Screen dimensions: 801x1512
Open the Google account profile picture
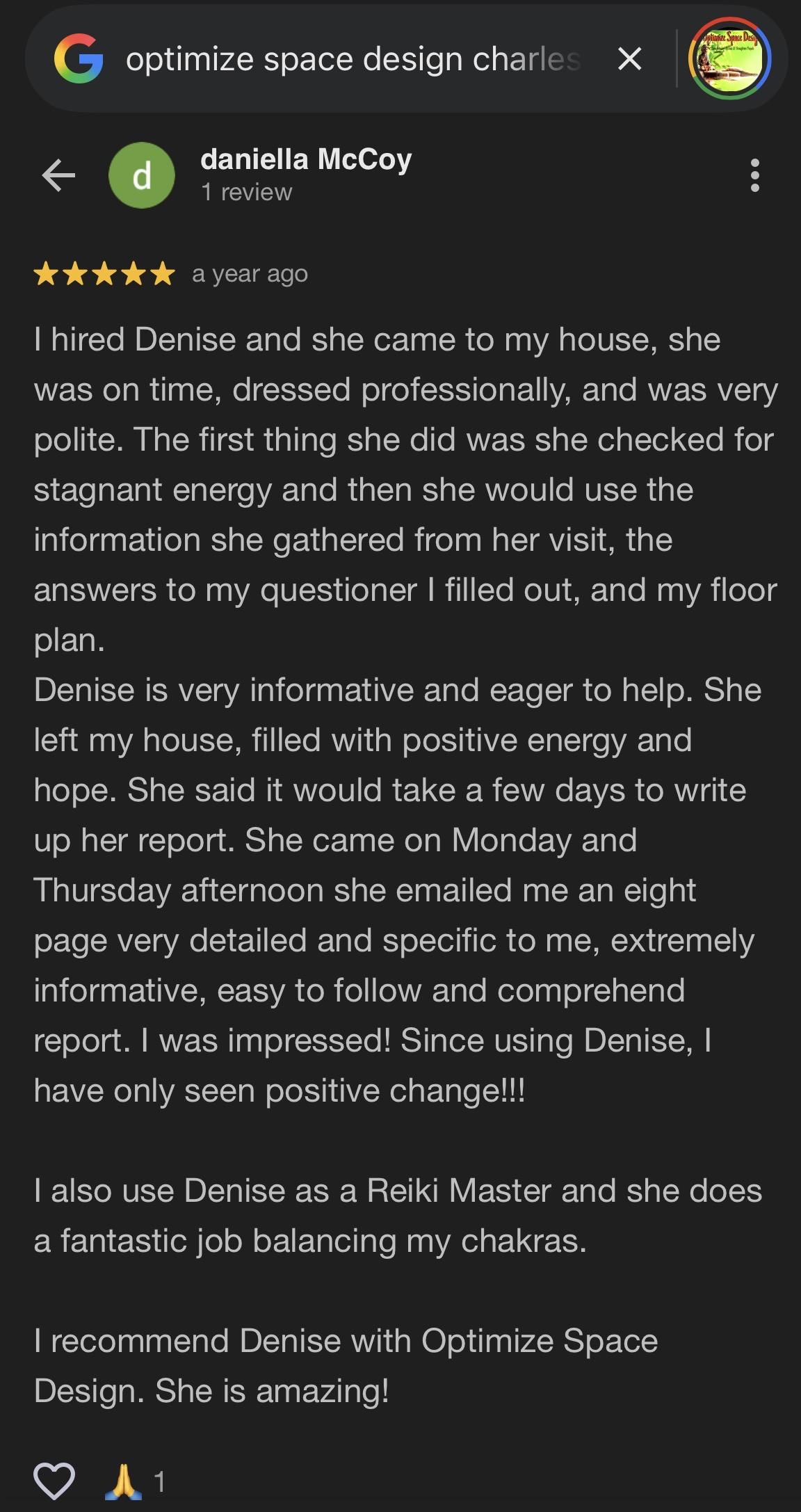click(729, 59)
